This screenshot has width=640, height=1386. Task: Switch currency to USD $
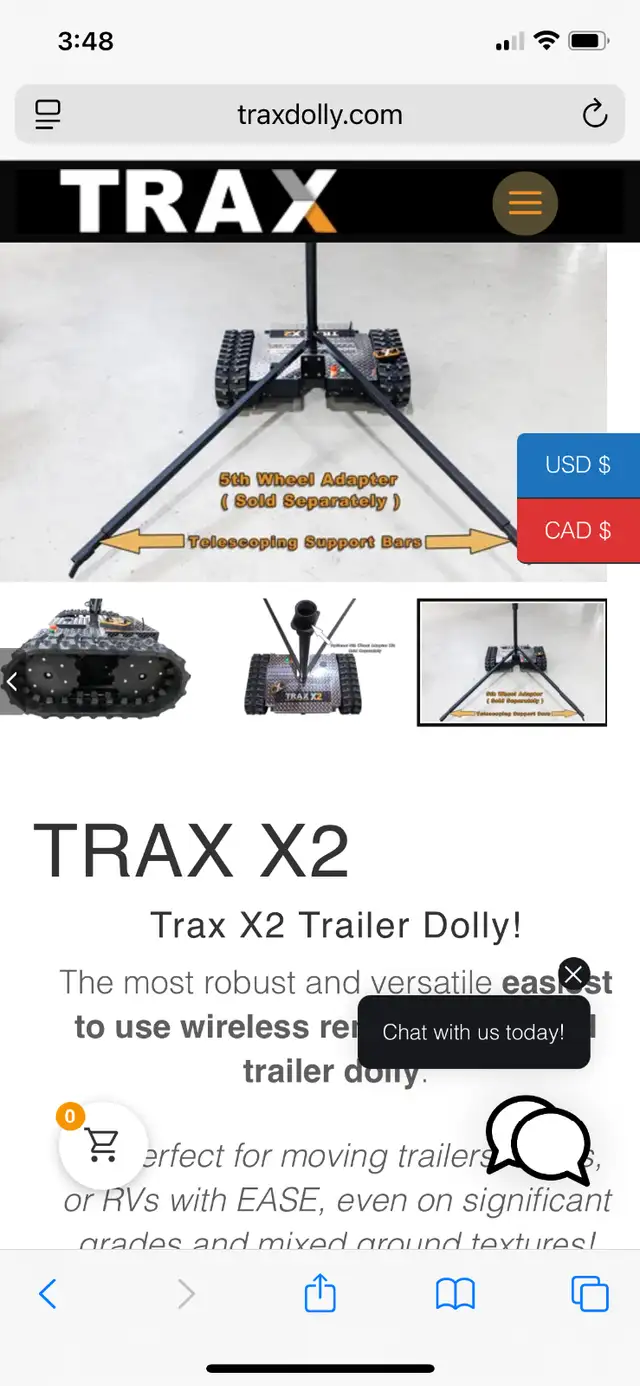click(578, 465)
